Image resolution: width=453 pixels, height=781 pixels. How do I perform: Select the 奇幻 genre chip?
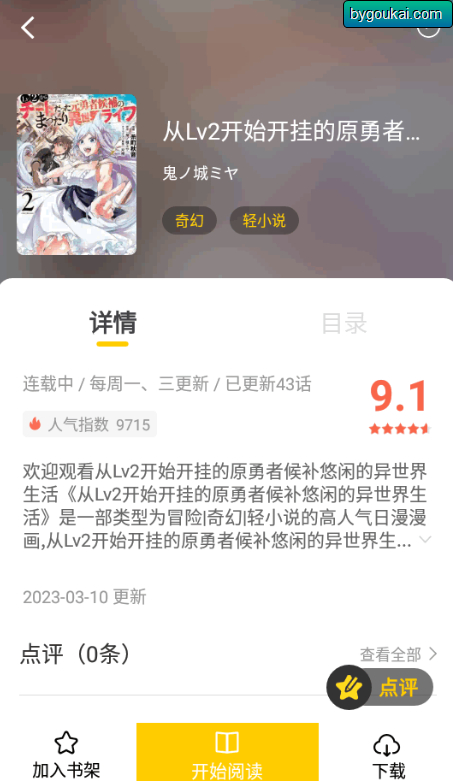[x=189, y=220]
